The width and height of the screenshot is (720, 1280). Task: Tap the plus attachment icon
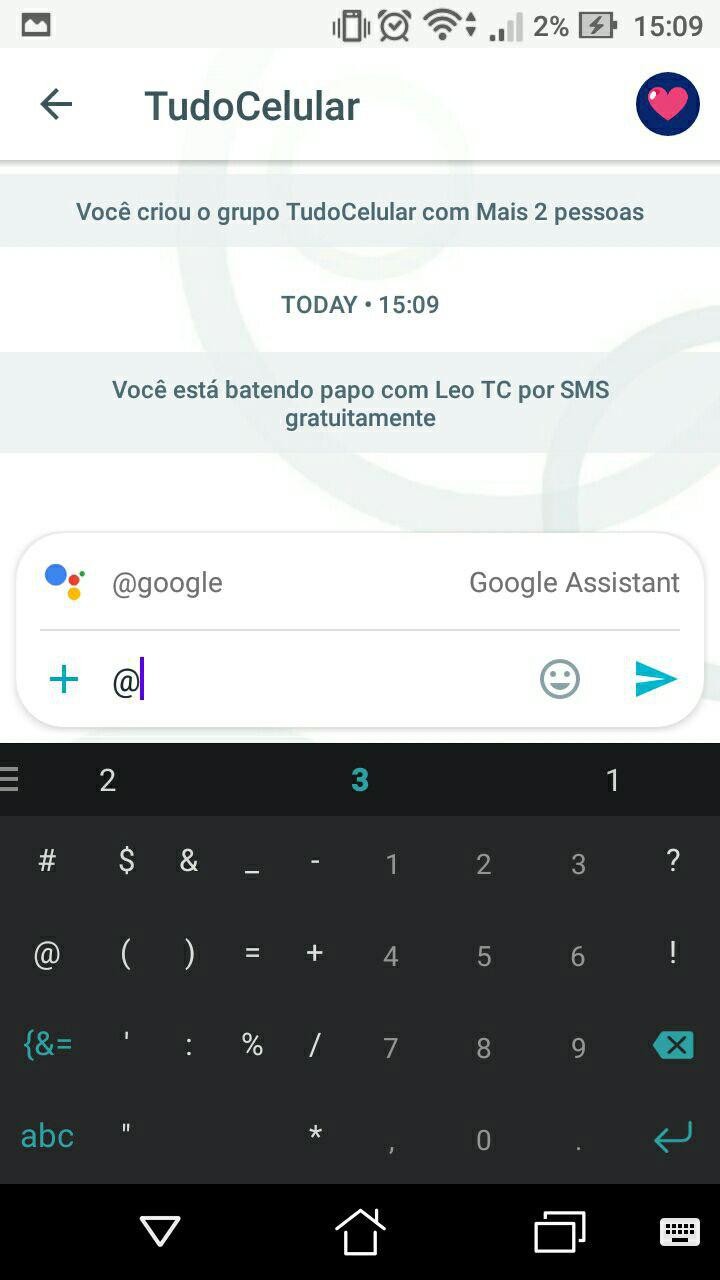[64, 680]
